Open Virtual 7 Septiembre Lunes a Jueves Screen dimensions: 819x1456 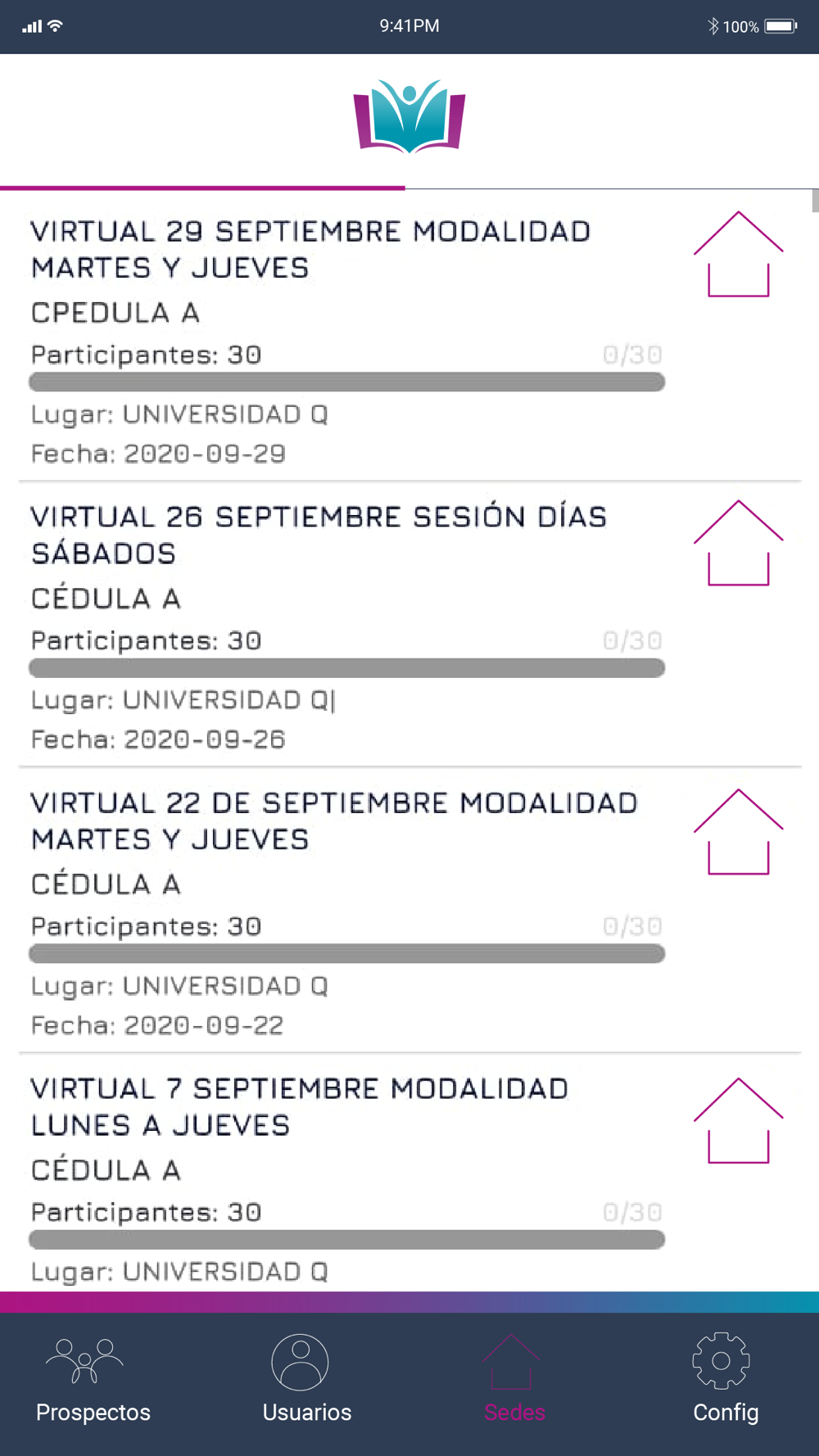click(300, 1107)
